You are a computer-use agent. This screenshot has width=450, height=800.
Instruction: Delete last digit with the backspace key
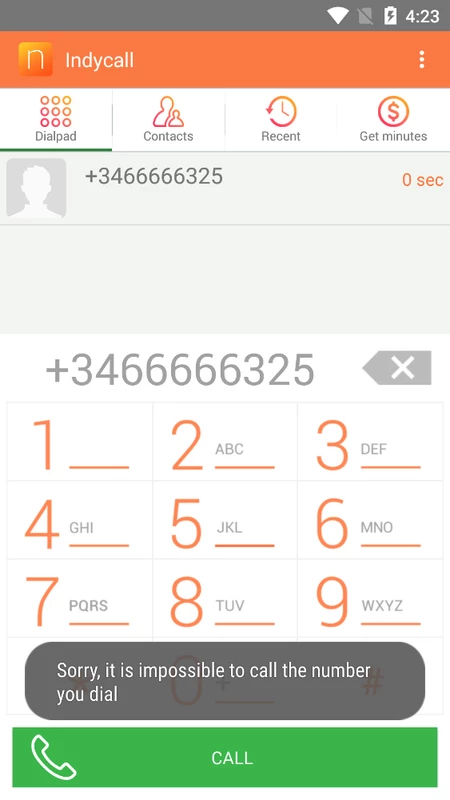tap(397, 368)
